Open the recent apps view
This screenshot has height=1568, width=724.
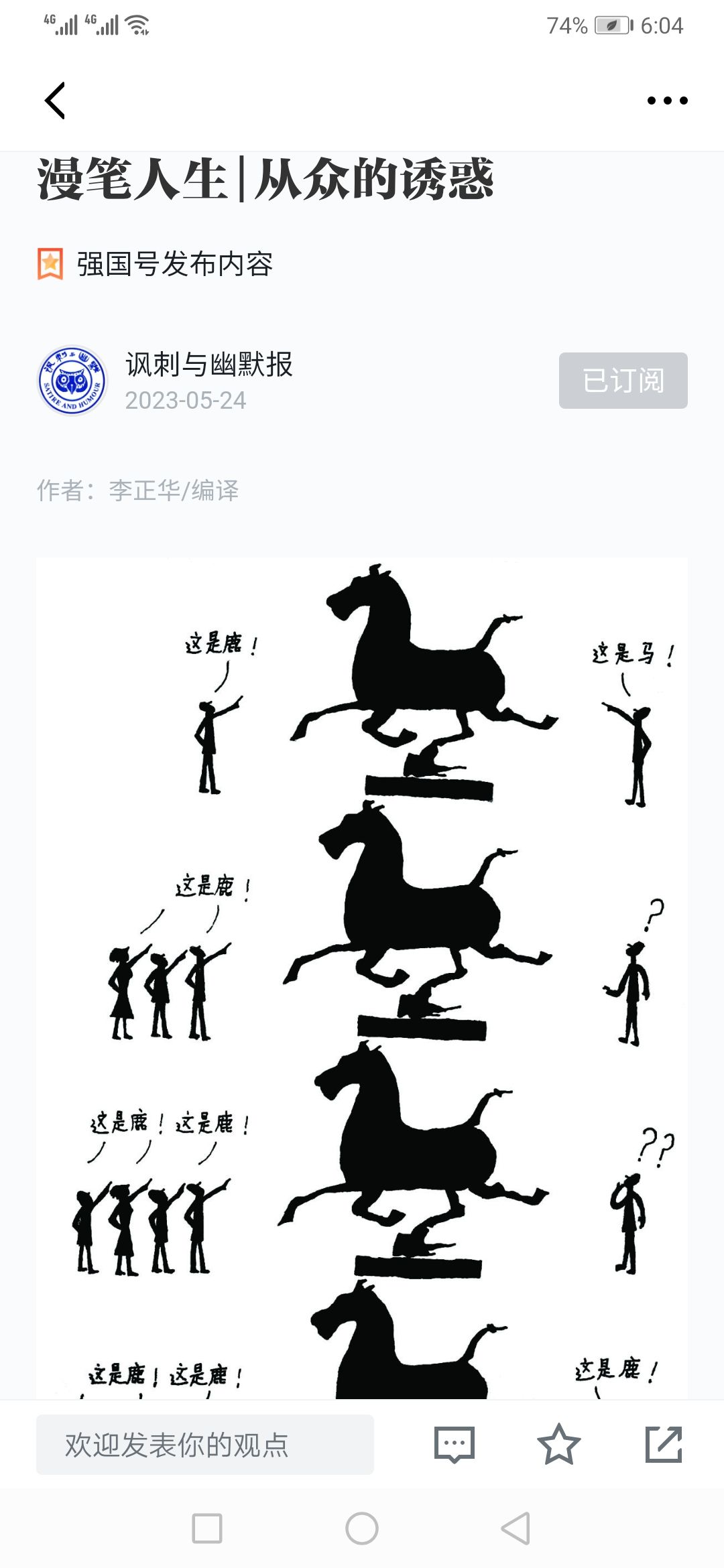[207, 1528]
